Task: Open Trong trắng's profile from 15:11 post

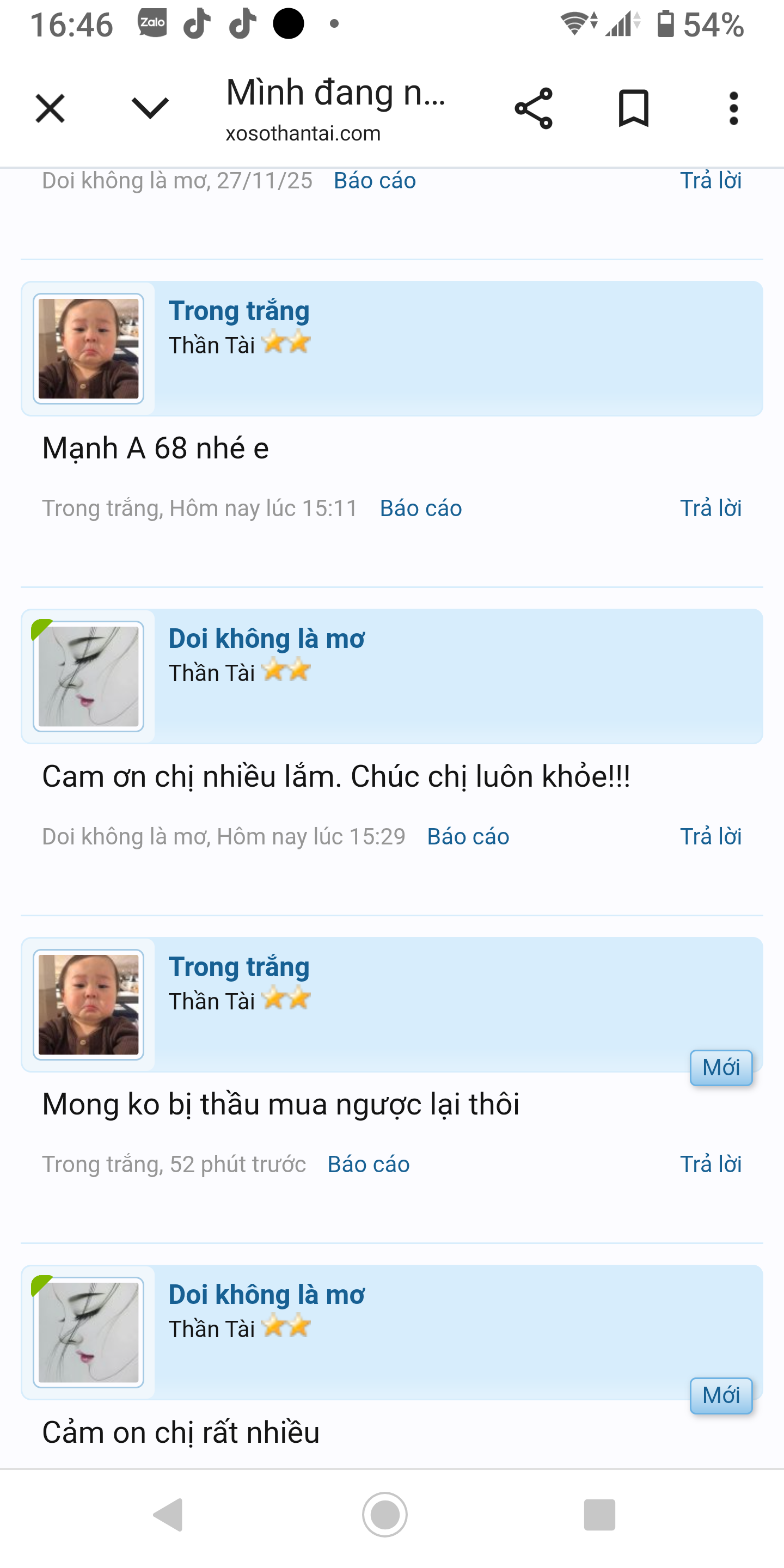Action: [x=238, y=311]
